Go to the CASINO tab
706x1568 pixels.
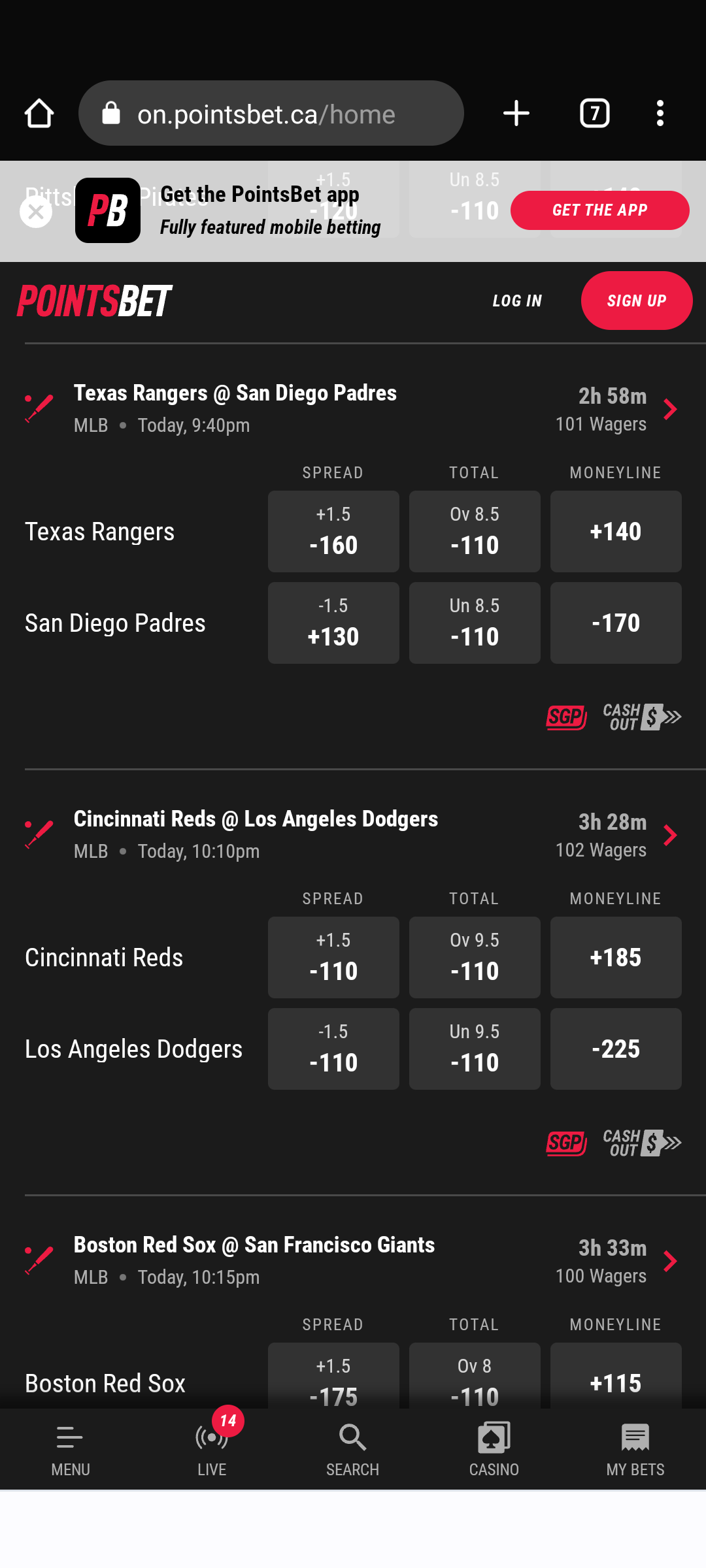494,1449
